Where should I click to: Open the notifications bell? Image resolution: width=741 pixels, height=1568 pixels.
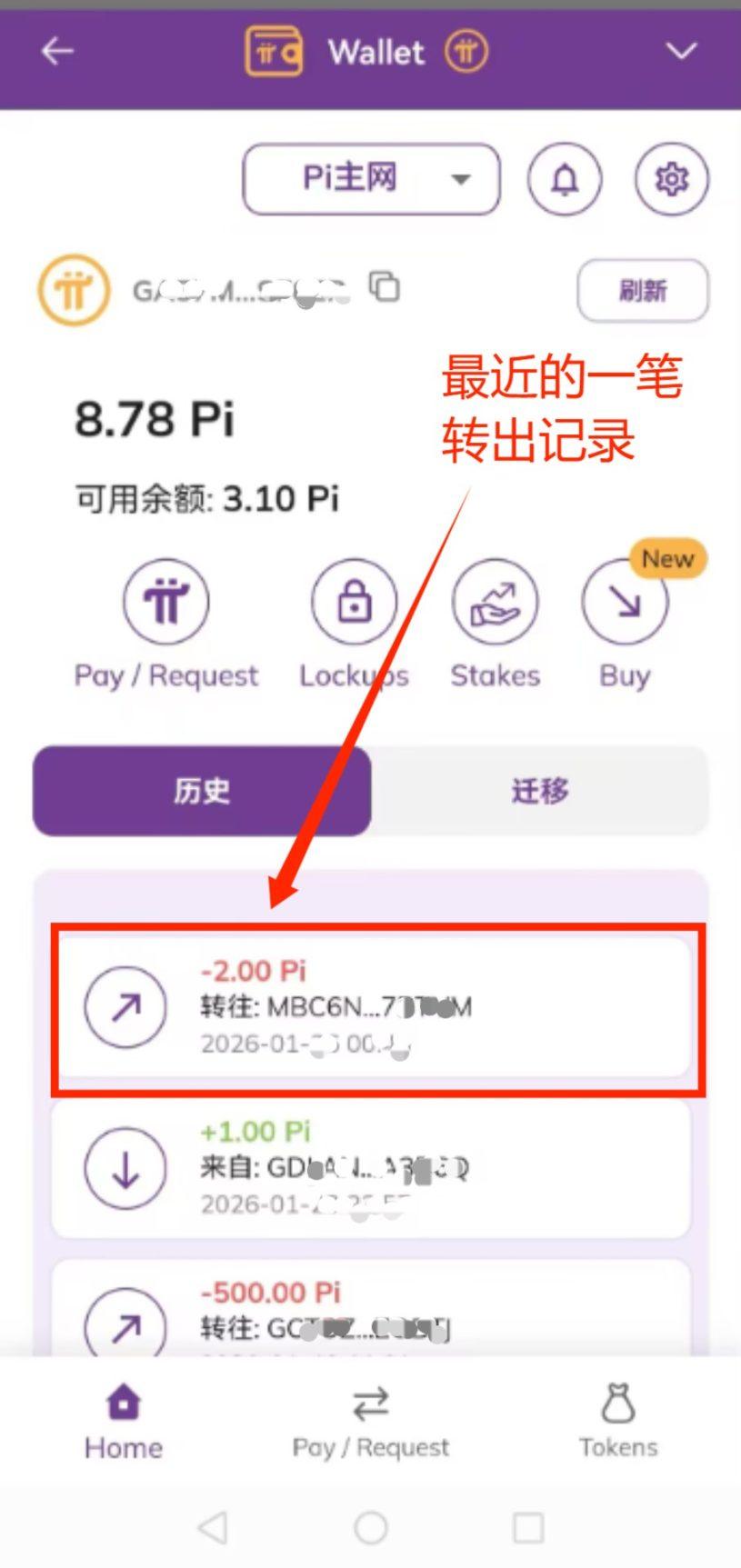[x=565, y=179]
